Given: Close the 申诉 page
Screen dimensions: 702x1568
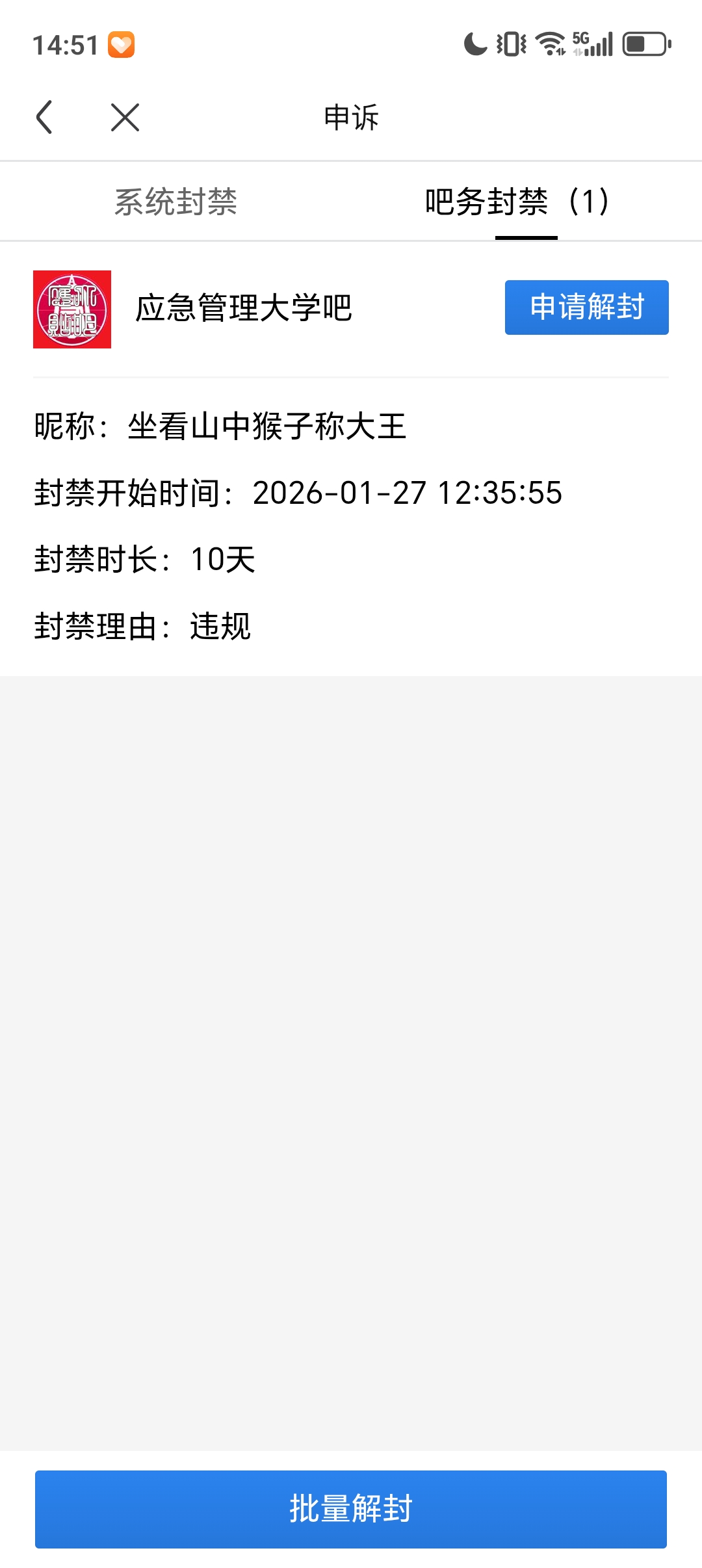Looking at the screenshot, I should (x=125, y=118).
